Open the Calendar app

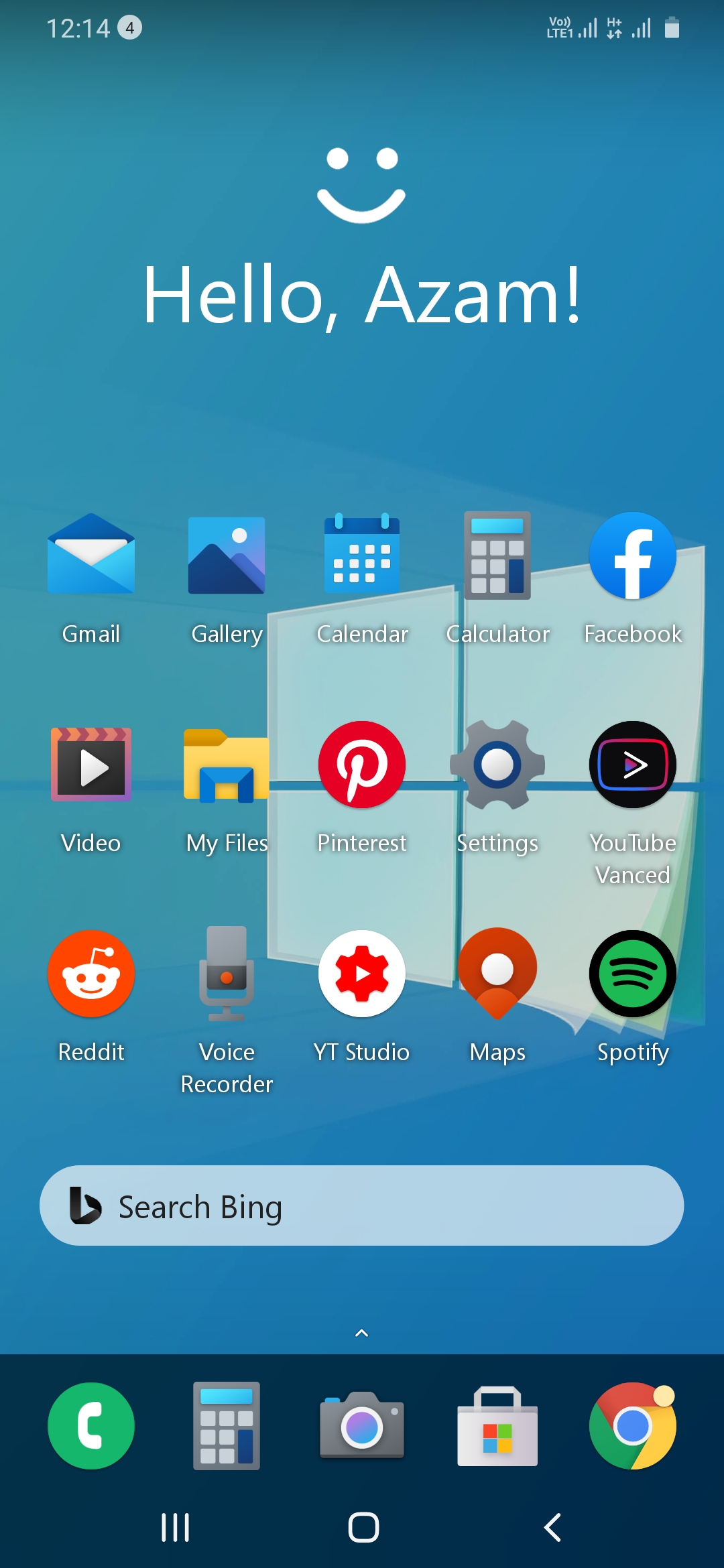tap(362, 556)
